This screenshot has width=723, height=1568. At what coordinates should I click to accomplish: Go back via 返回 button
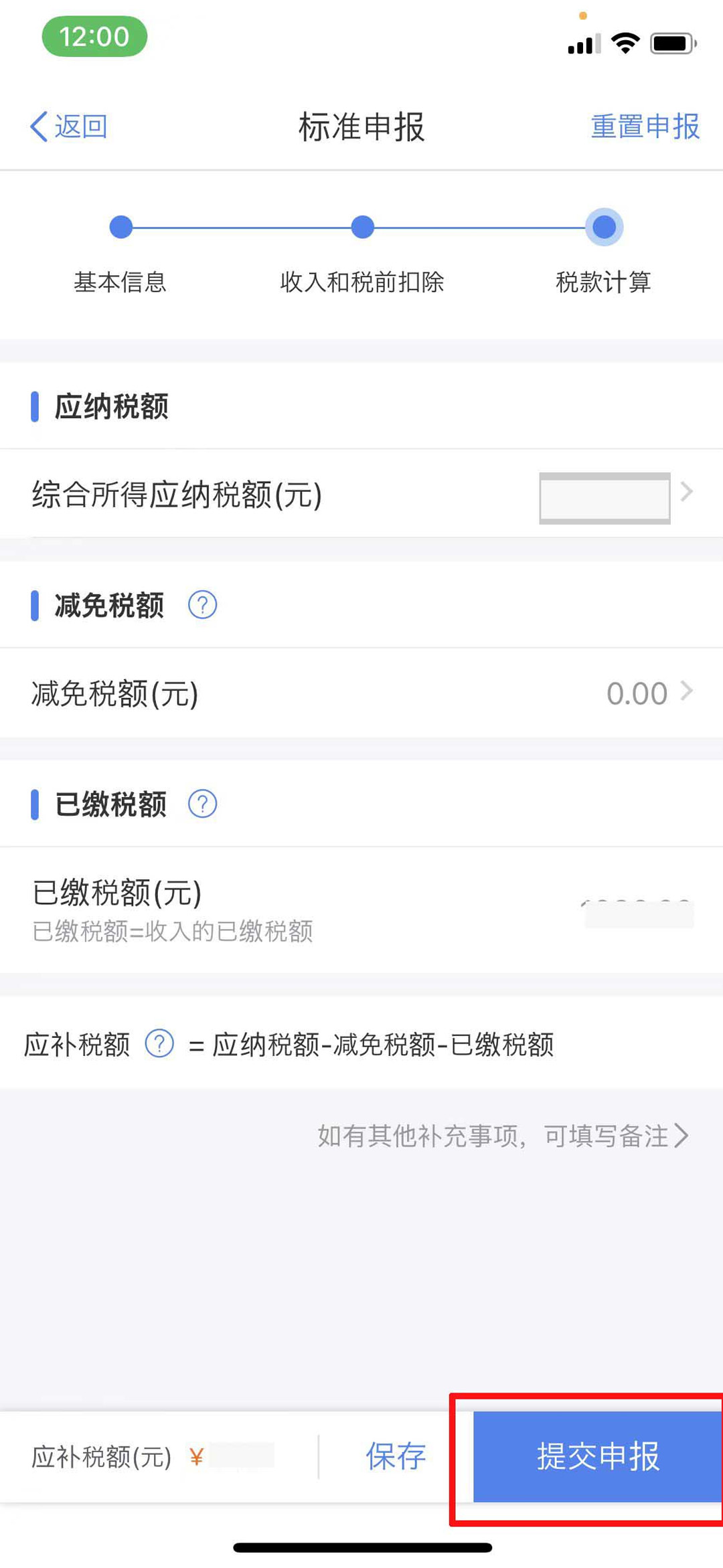[69, 126]
